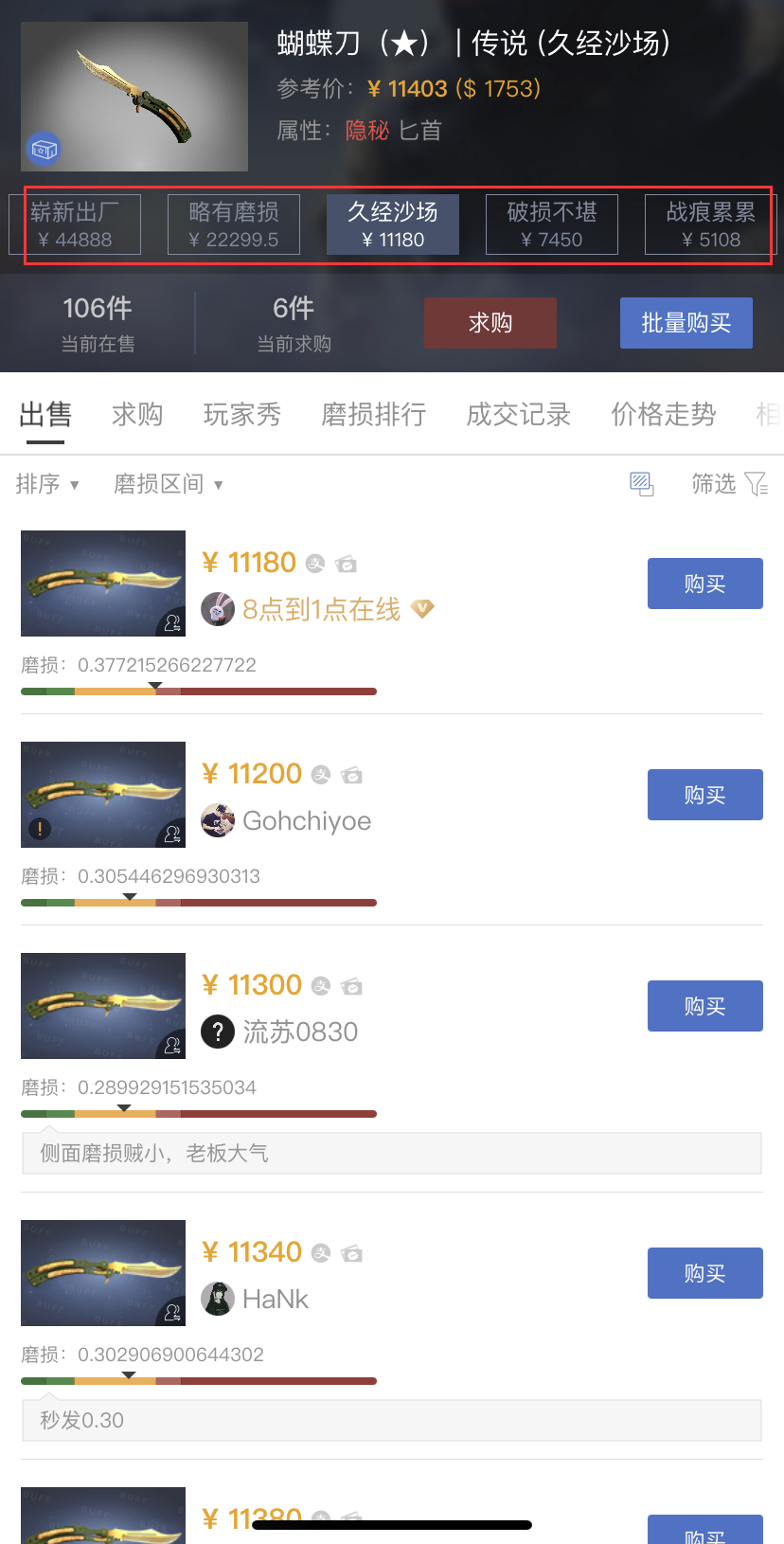Switch to the 求购 tab in tab bar
This screenshot has height=1544, width=784.
click(137, 414)
